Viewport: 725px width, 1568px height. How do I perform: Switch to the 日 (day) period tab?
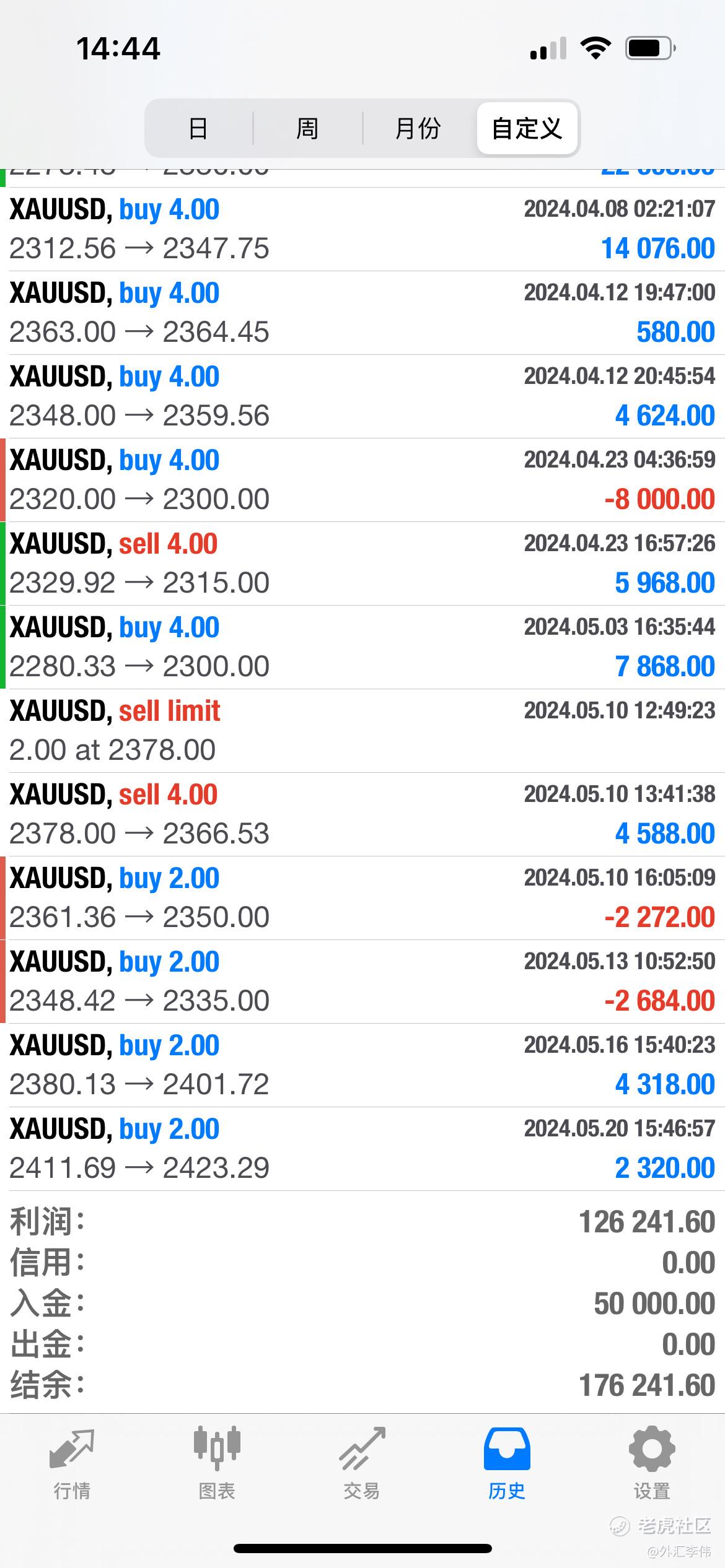click(x=198, y=129)
